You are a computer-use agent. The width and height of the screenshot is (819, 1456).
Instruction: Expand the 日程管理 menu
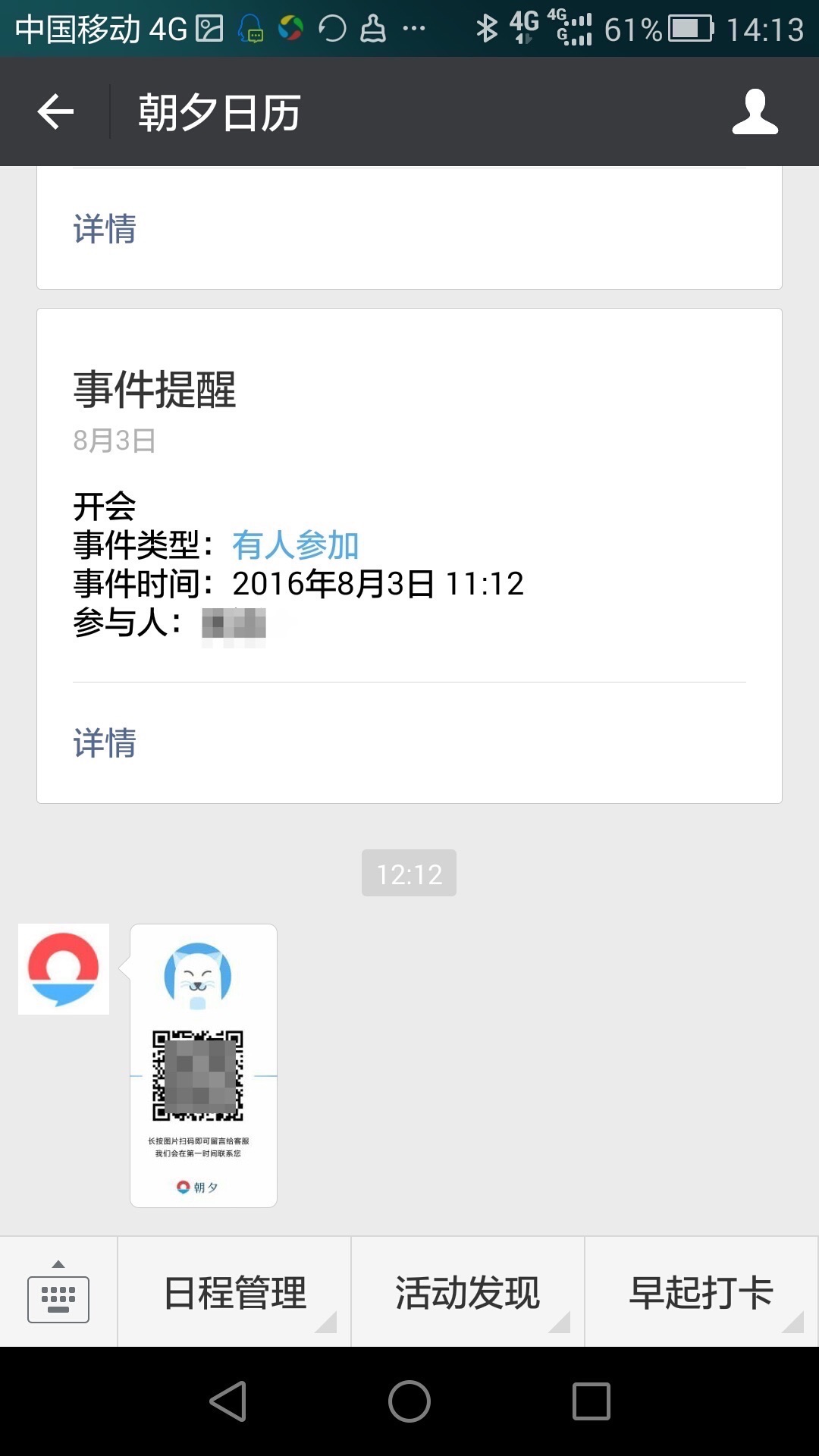pyautogui.click(x=235, y=1293)
